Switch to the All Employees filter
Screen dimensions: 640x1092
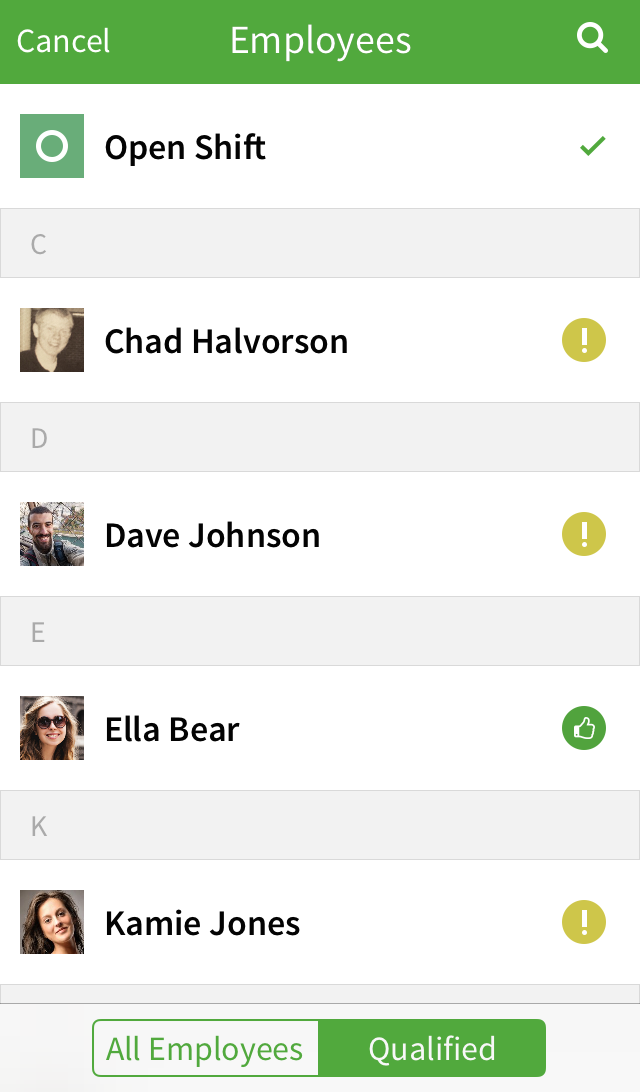pyautogui.click(x=205, y=1048)
